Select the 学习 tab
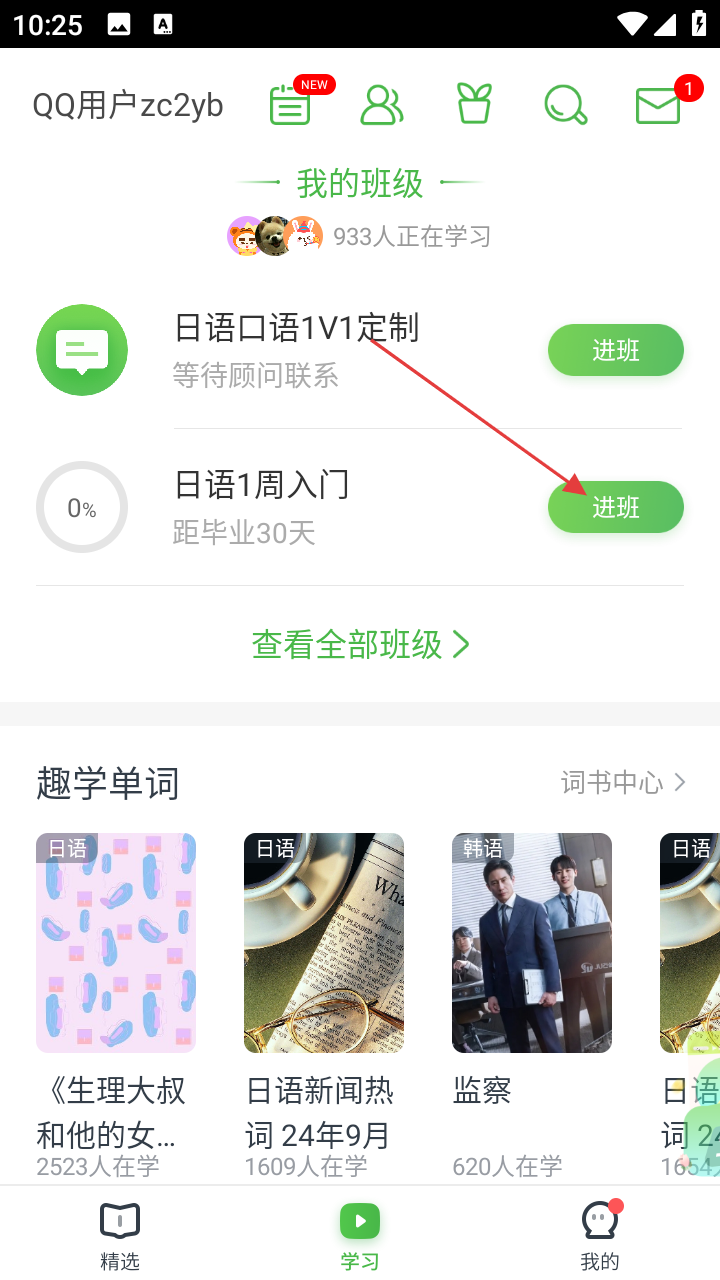This screenshot has width=720, height=1280. (360, 1236)
